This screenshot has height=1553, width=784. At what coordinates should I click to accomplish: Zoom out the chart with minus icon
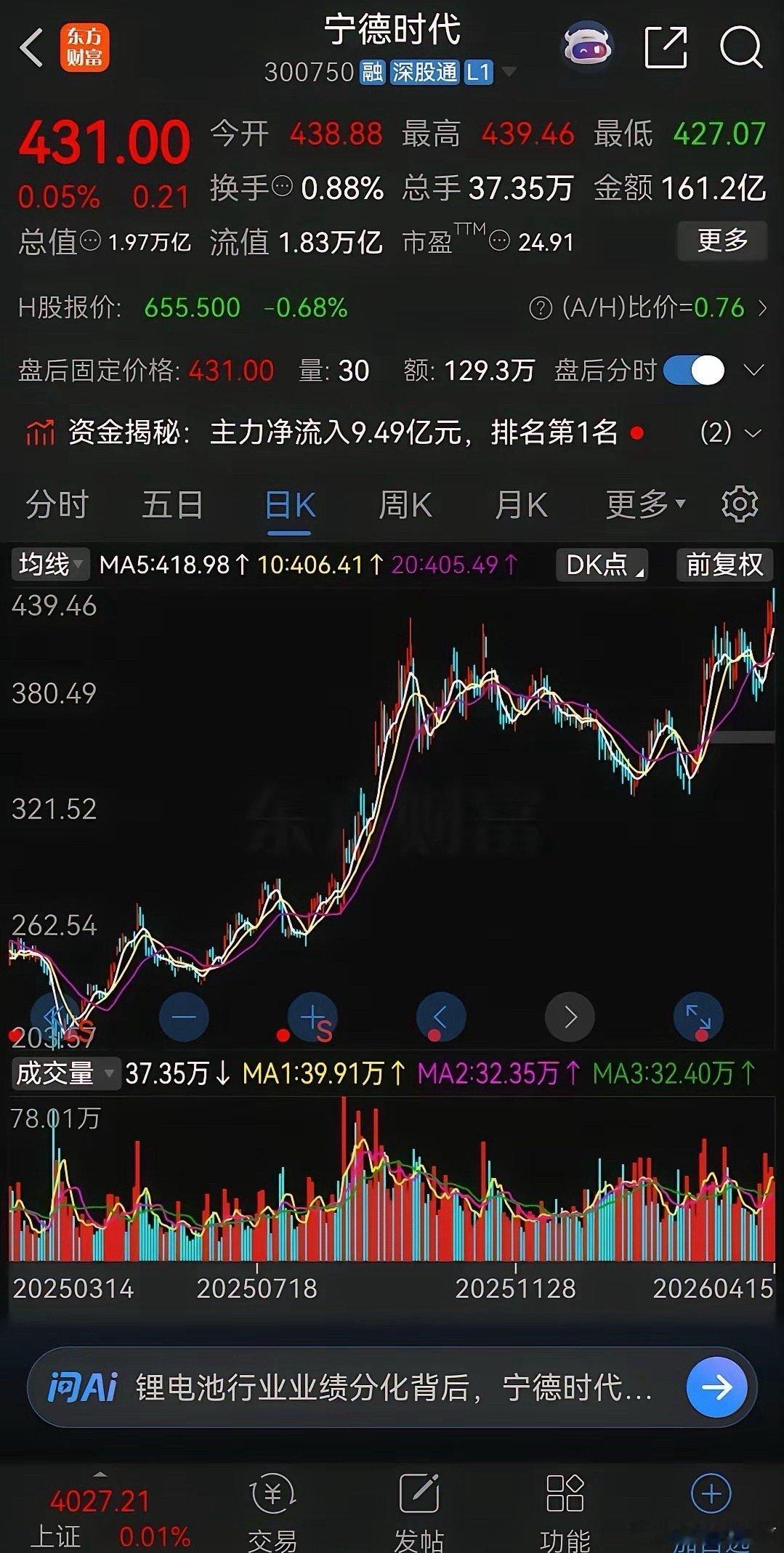(184, 1017)
